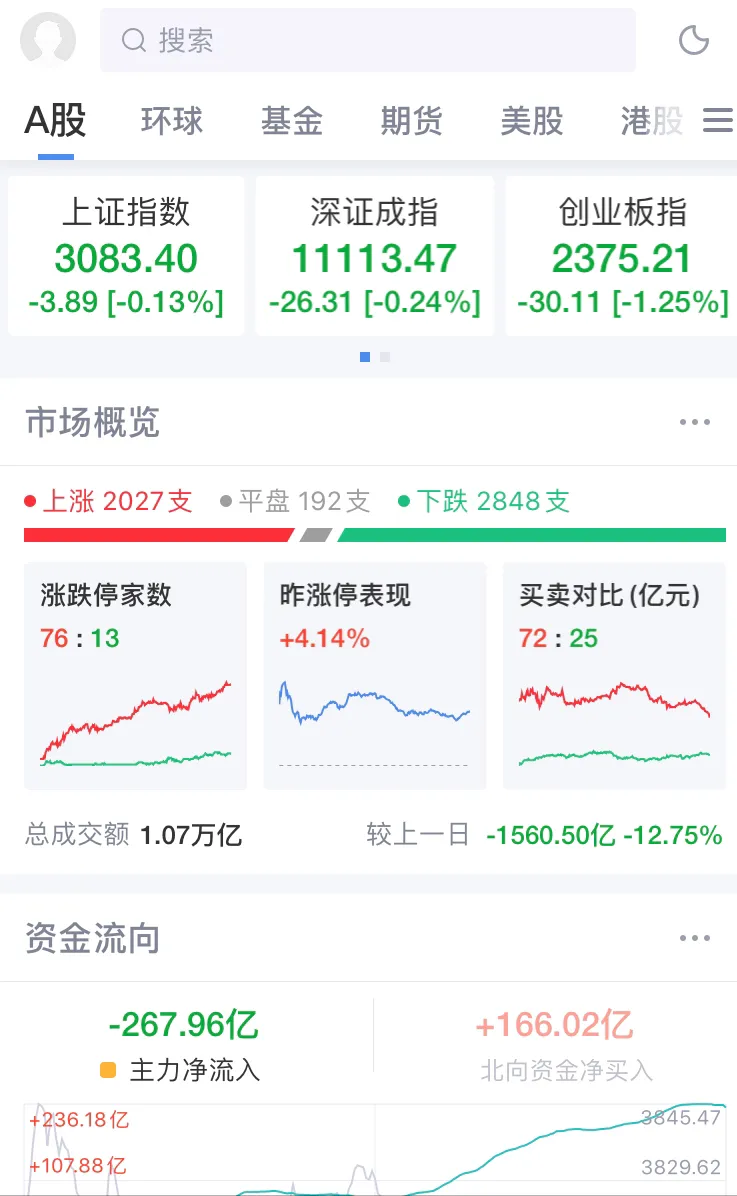Open more options for 市场概览

click(x=694, y=422)
